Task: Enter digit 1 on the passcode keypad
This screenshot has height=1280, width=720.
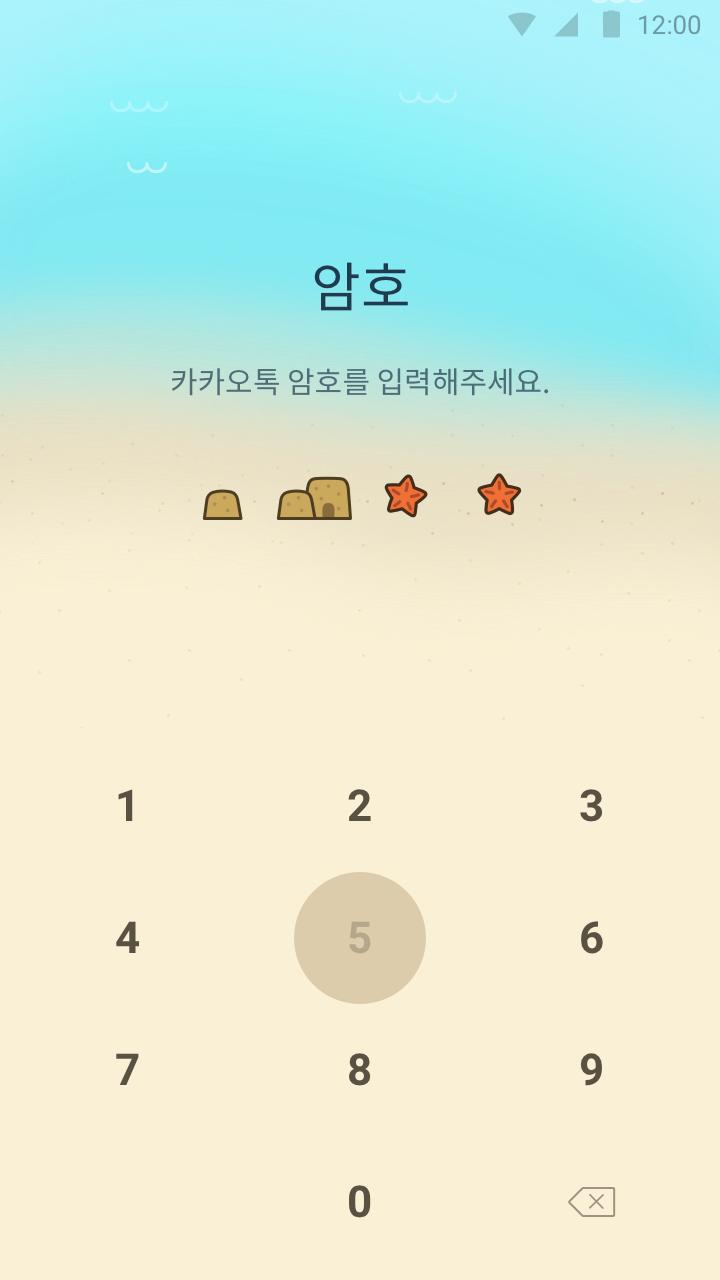Action: (127, 806)
